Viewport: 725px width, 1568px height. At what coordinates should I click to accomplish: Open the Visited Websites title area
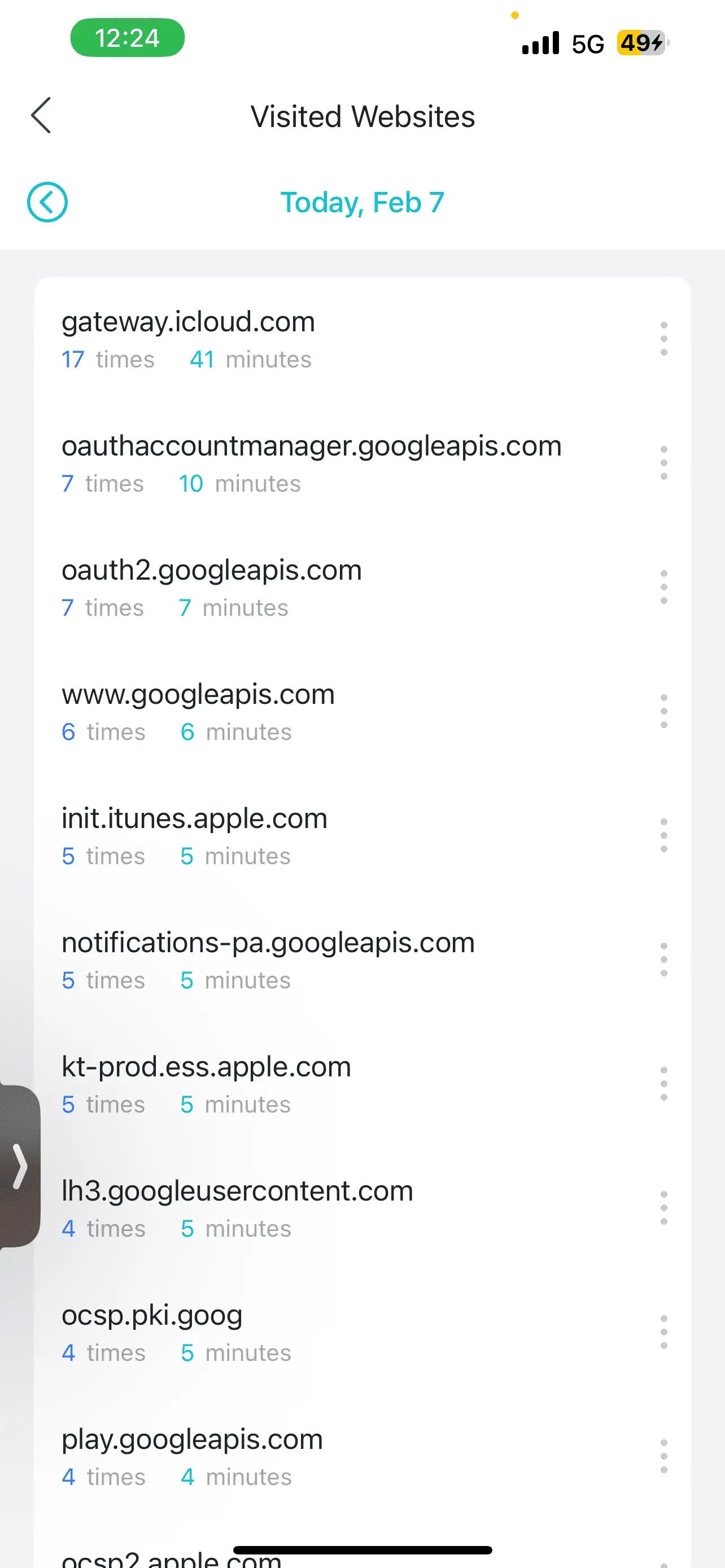tap(362, 116)
